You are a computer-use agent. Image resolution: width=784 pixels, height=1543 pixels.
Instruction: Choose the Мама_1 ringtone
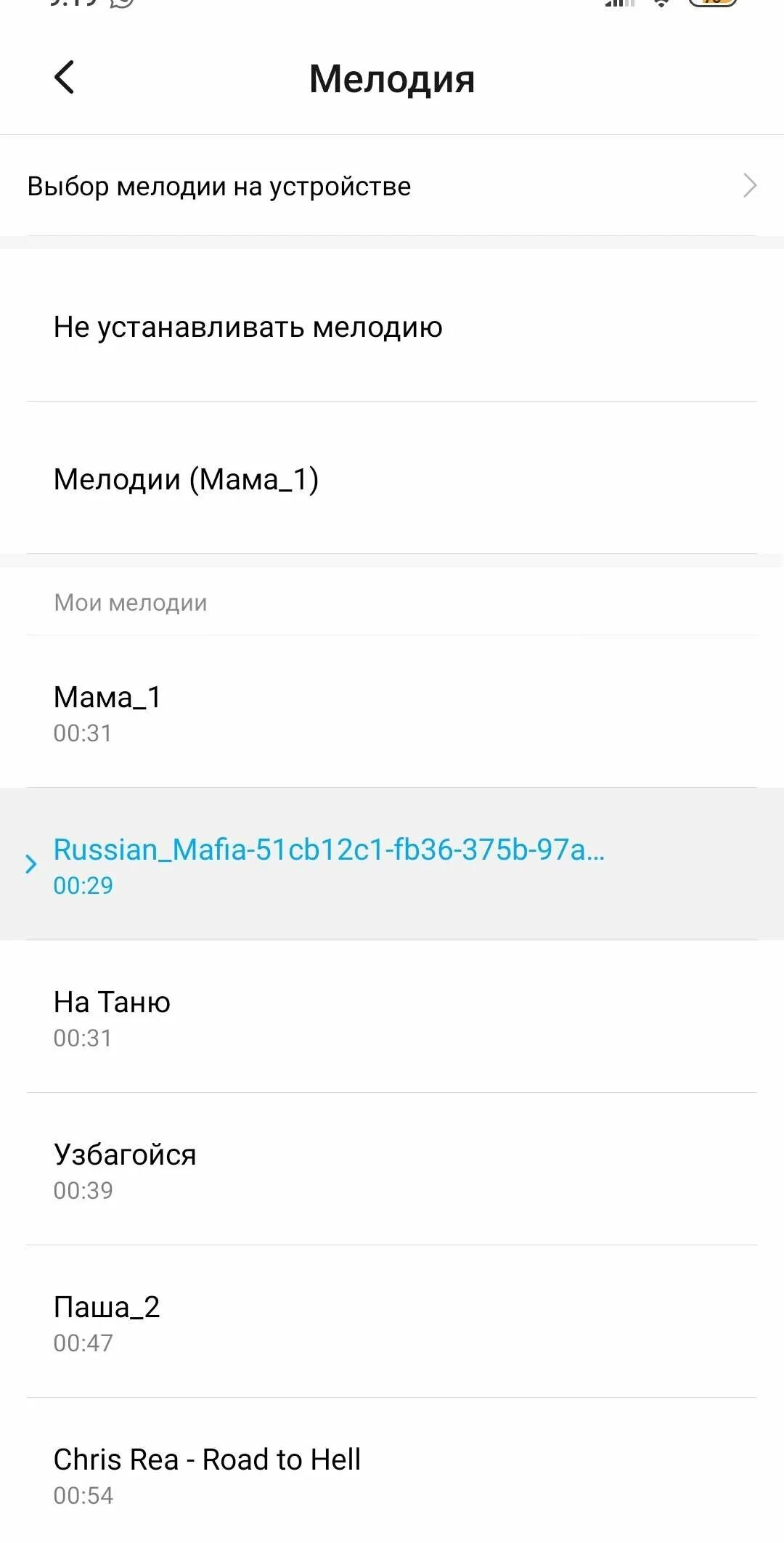[x=392, y=712]
